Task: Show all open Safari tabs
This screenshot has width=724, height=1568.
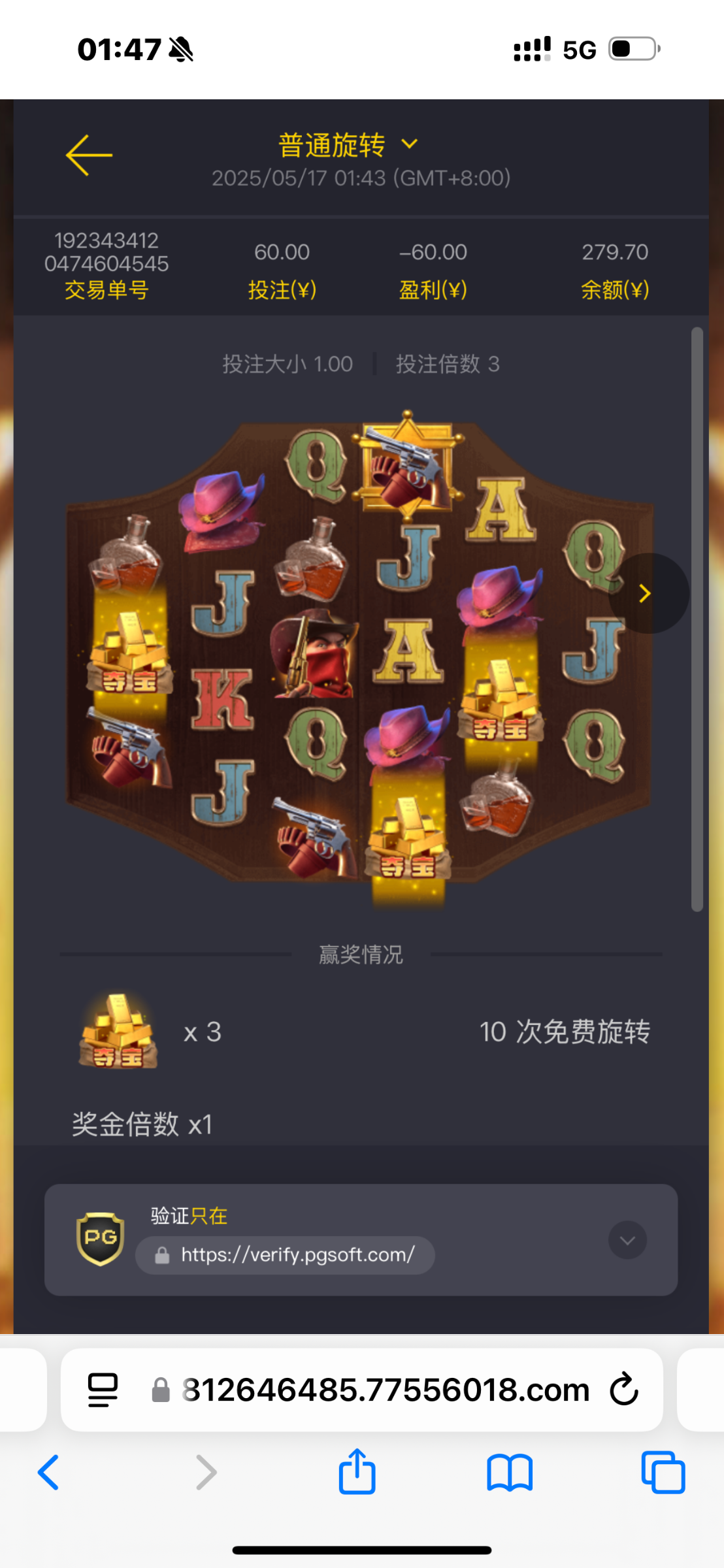Action: coord(663,1473)
